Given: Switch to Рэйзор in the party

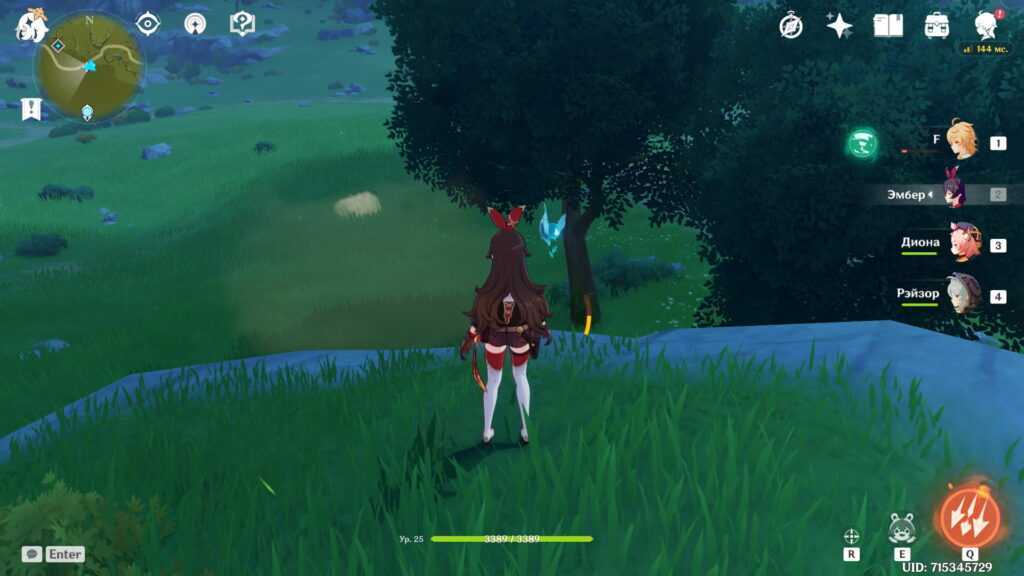Looking at the screenshot, I should tap(964, 294).
